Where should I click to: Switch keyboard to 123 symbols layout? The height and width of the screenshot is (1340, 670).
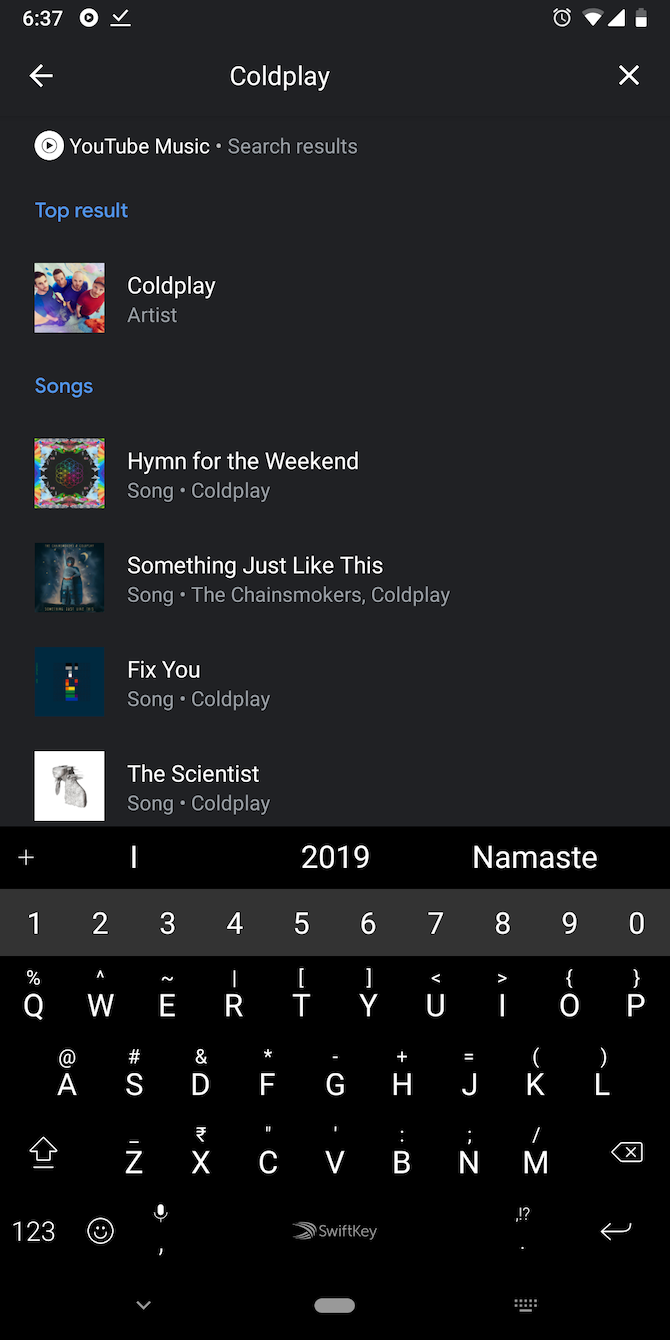point(34,1231)
